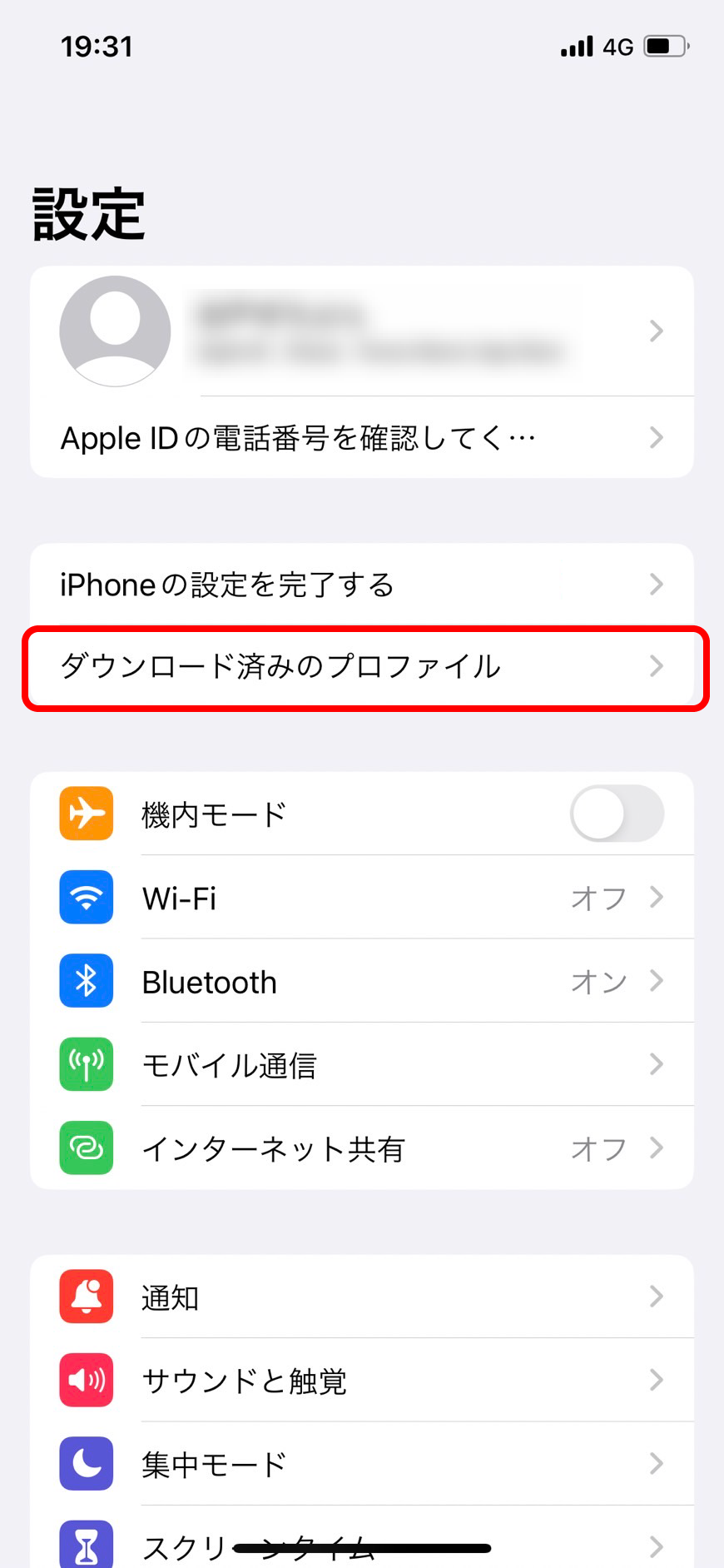Open Apple IDの電話番号を確認 notice
This screenshot has height=1568, width=724.
coord(362,437)
